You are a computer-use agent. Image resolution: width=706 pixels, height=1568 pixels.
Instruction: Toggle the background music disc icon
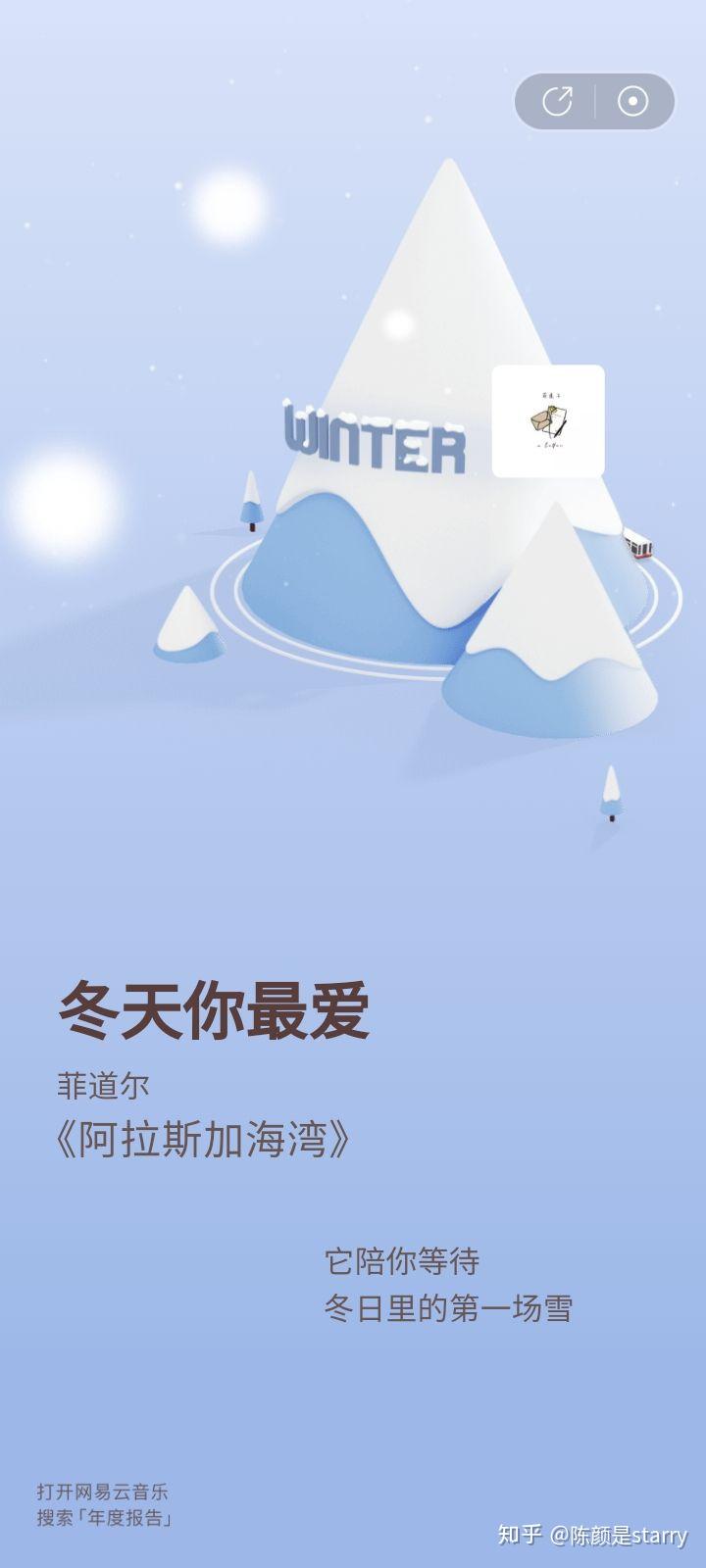tap(633, 102)
